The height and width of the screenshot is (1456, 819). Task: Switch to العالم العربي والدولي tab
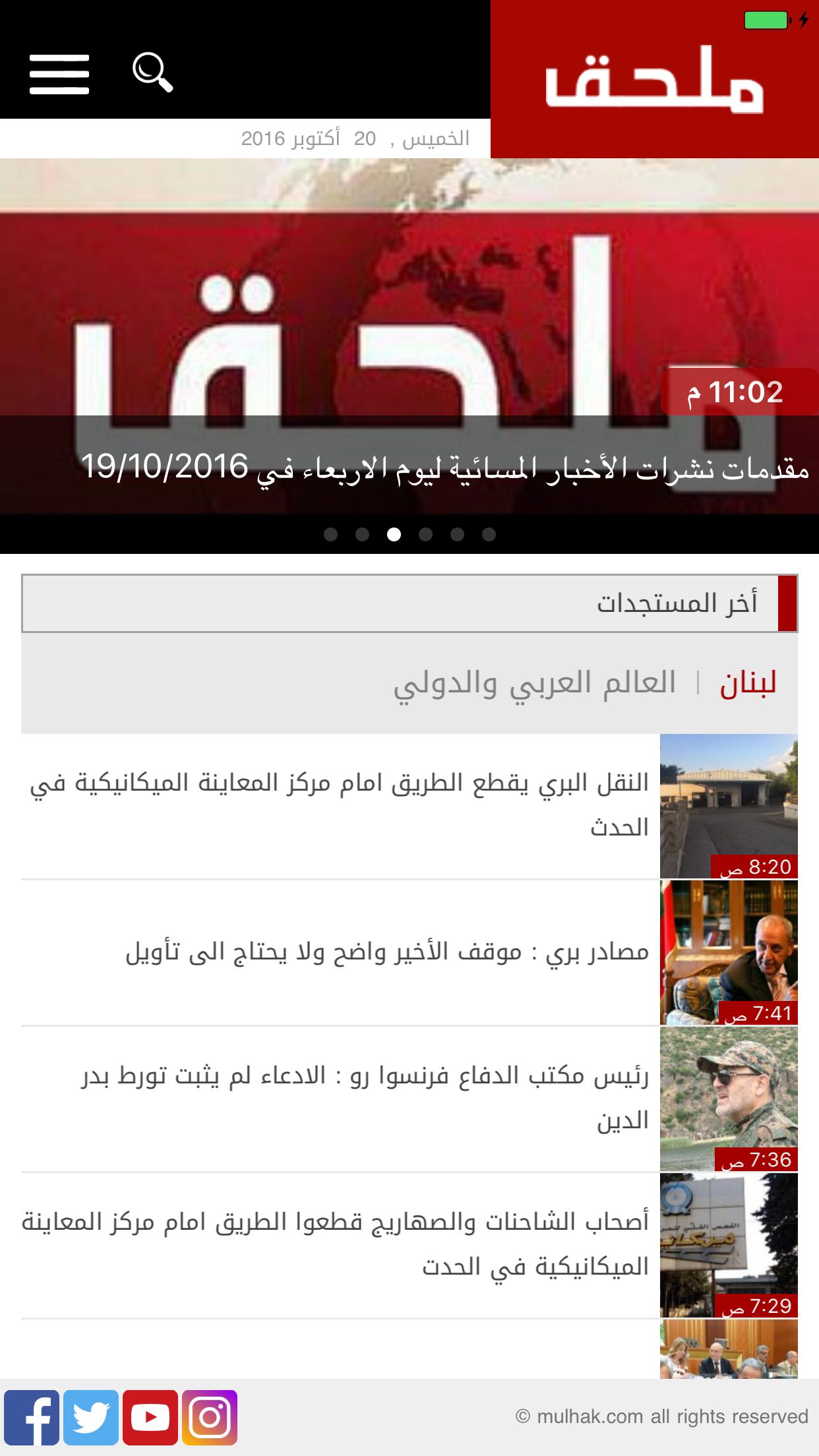point(534,683)
